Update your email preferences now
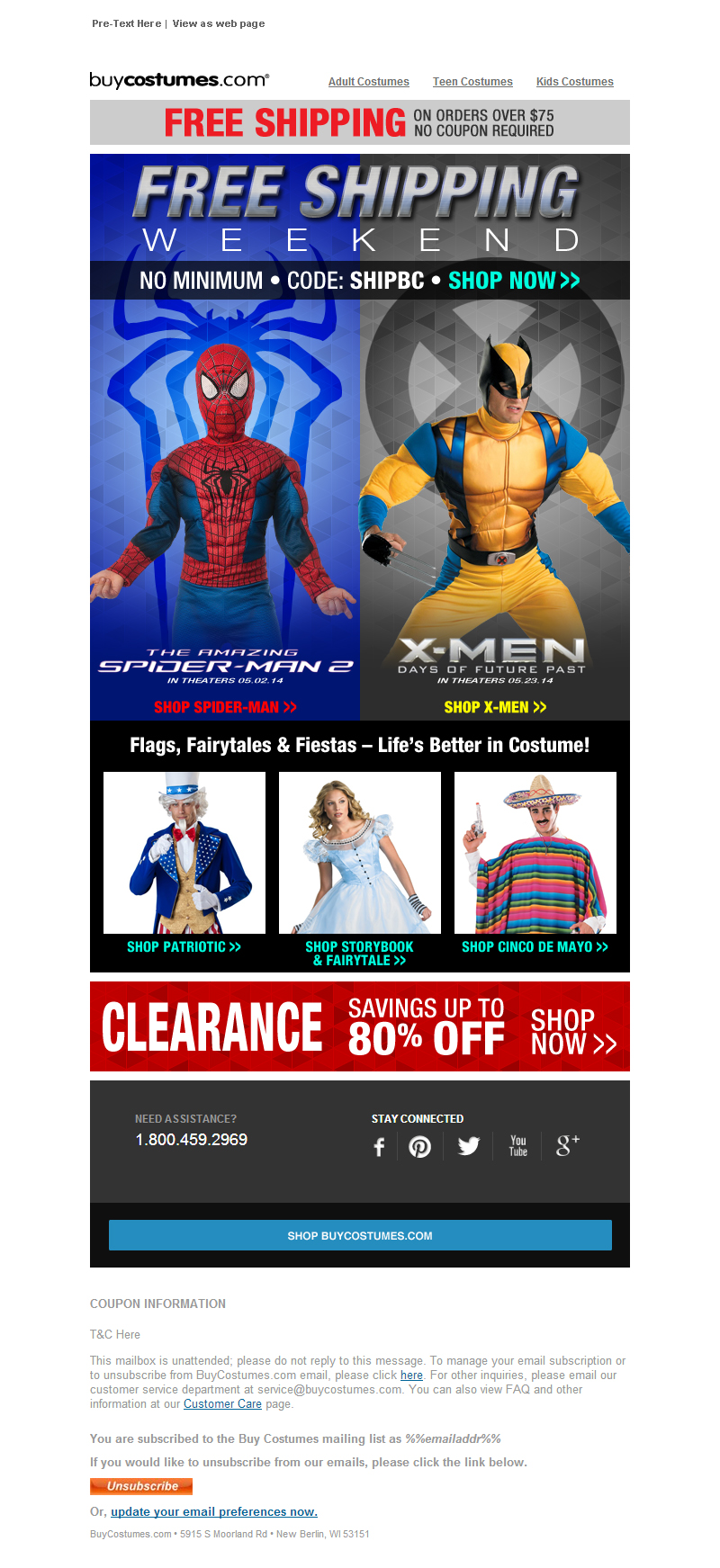 click(x=214, y=1511)
